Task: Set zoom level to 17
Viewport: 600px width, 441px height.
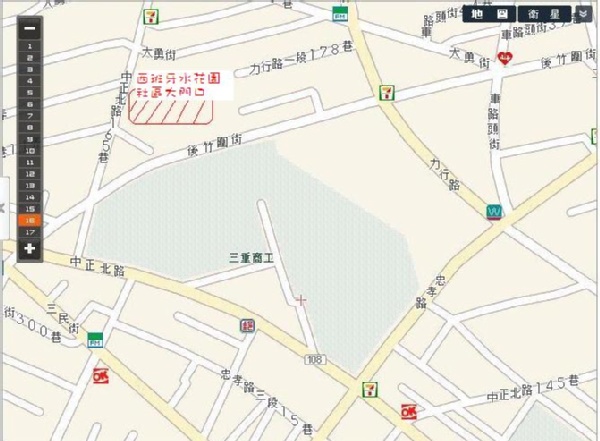Action: point(30,232)
